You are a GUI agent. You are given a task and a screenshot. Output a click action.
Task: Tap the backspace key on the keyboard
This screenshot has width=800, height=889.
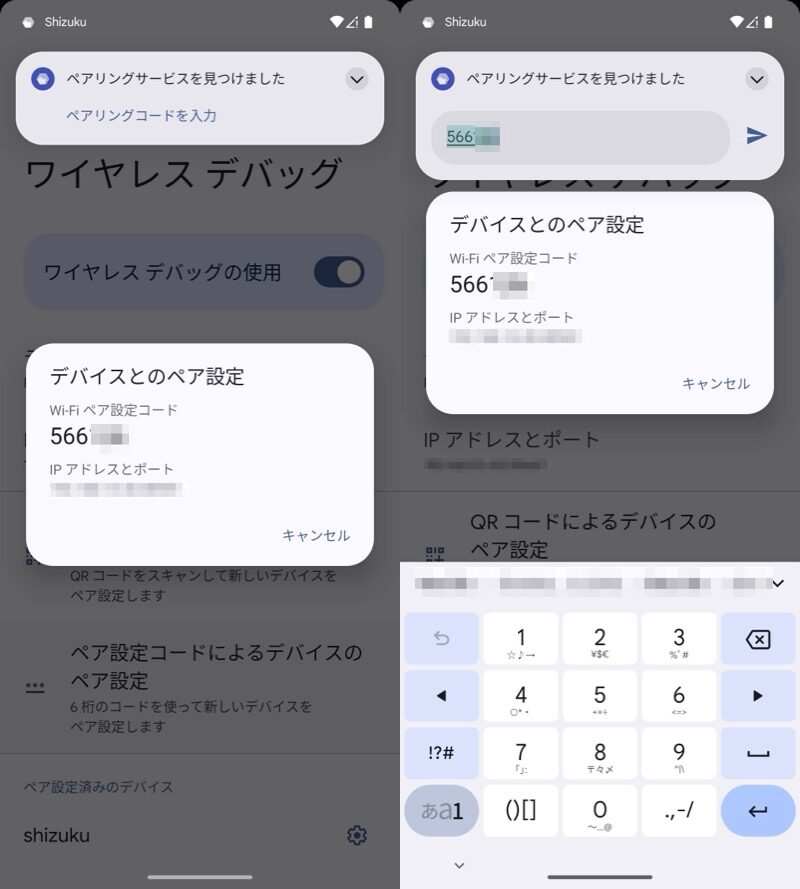[x=758, y=639]
